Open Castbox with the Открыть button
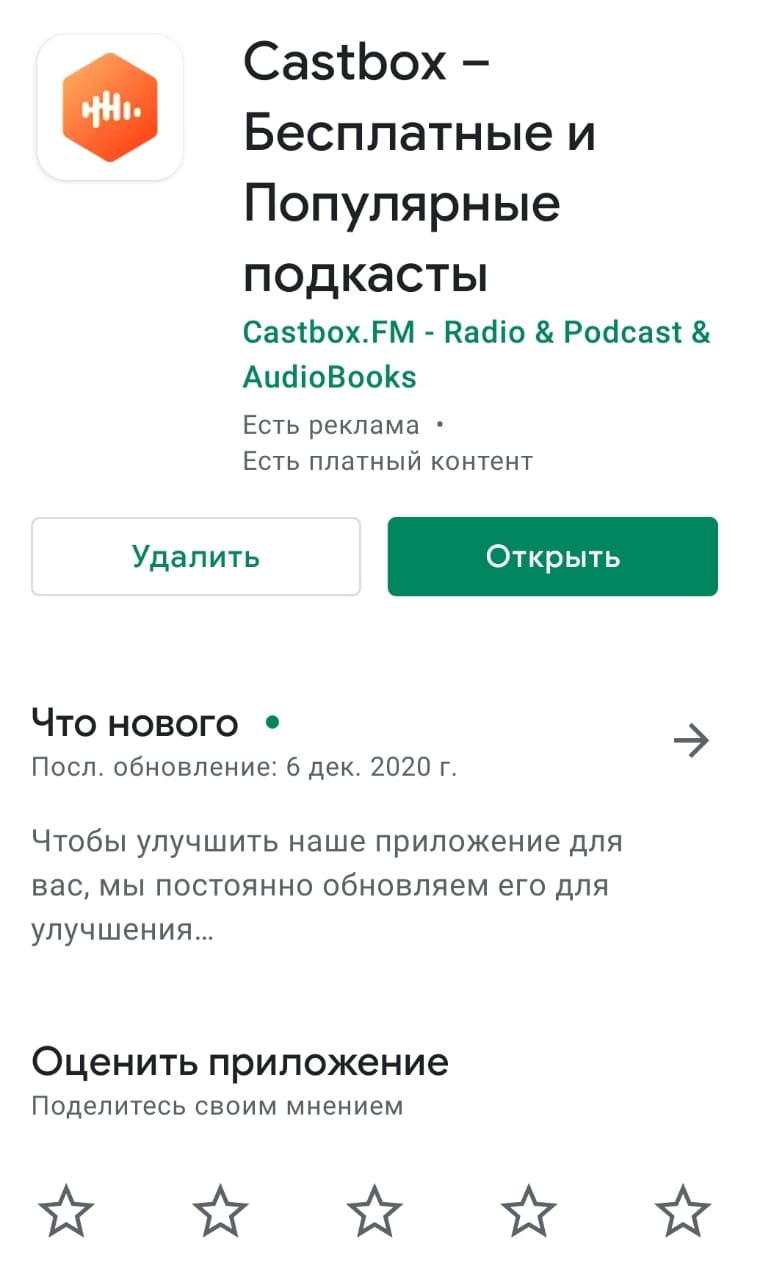 (553, 557)
